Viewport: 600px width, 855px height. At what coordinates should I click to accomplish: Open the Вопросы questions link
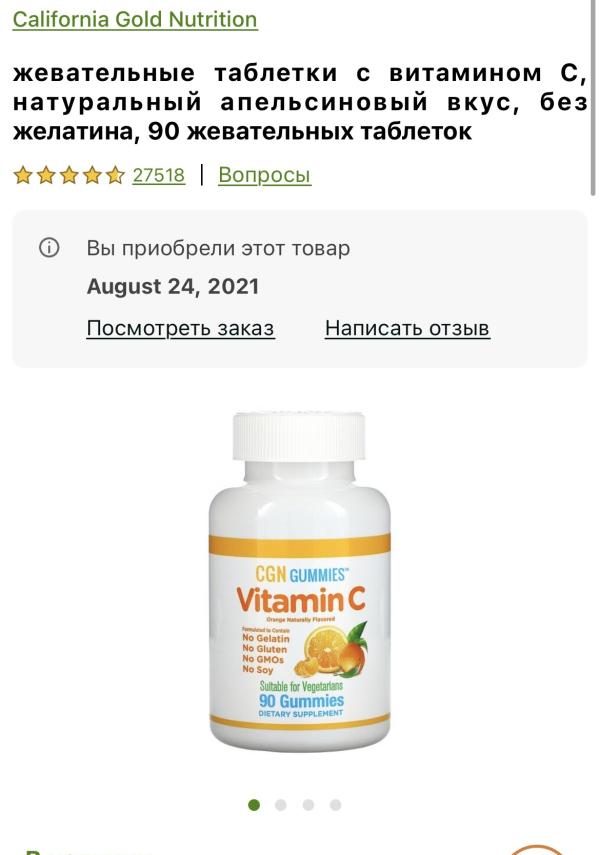tap(264, 175)
